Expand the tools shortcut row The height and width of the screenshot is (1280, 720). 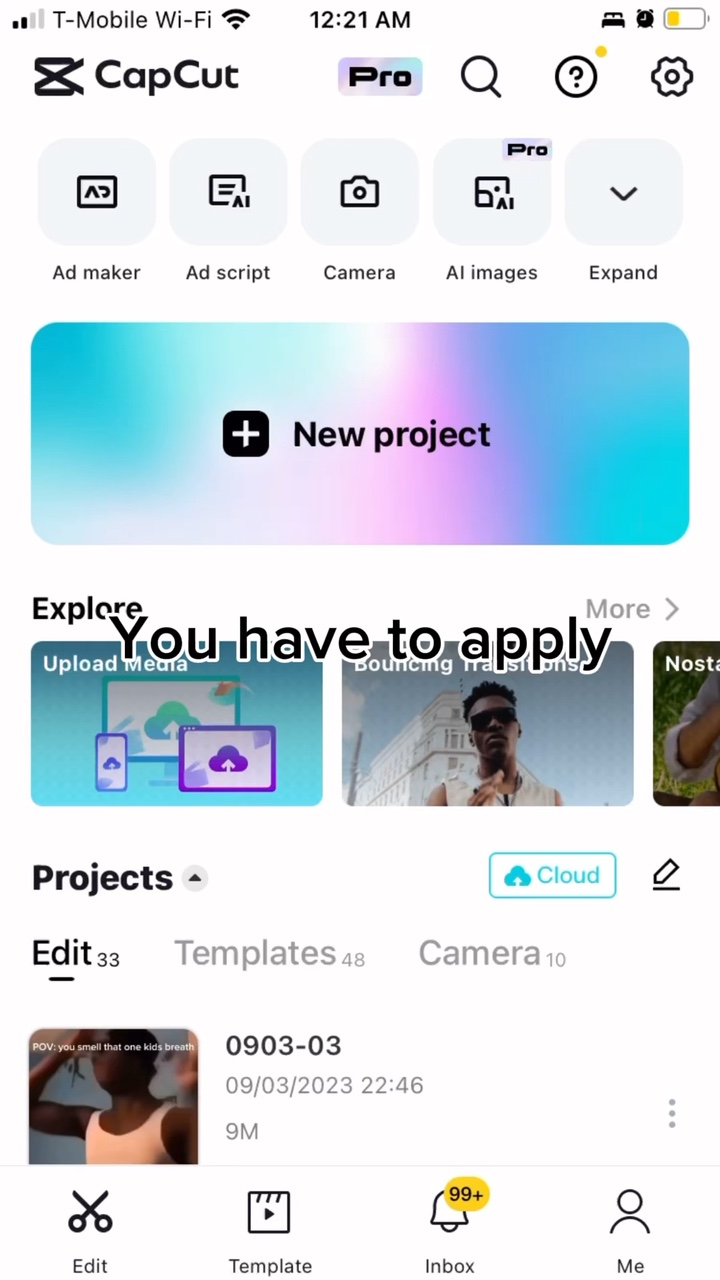(x=623, y=192)
